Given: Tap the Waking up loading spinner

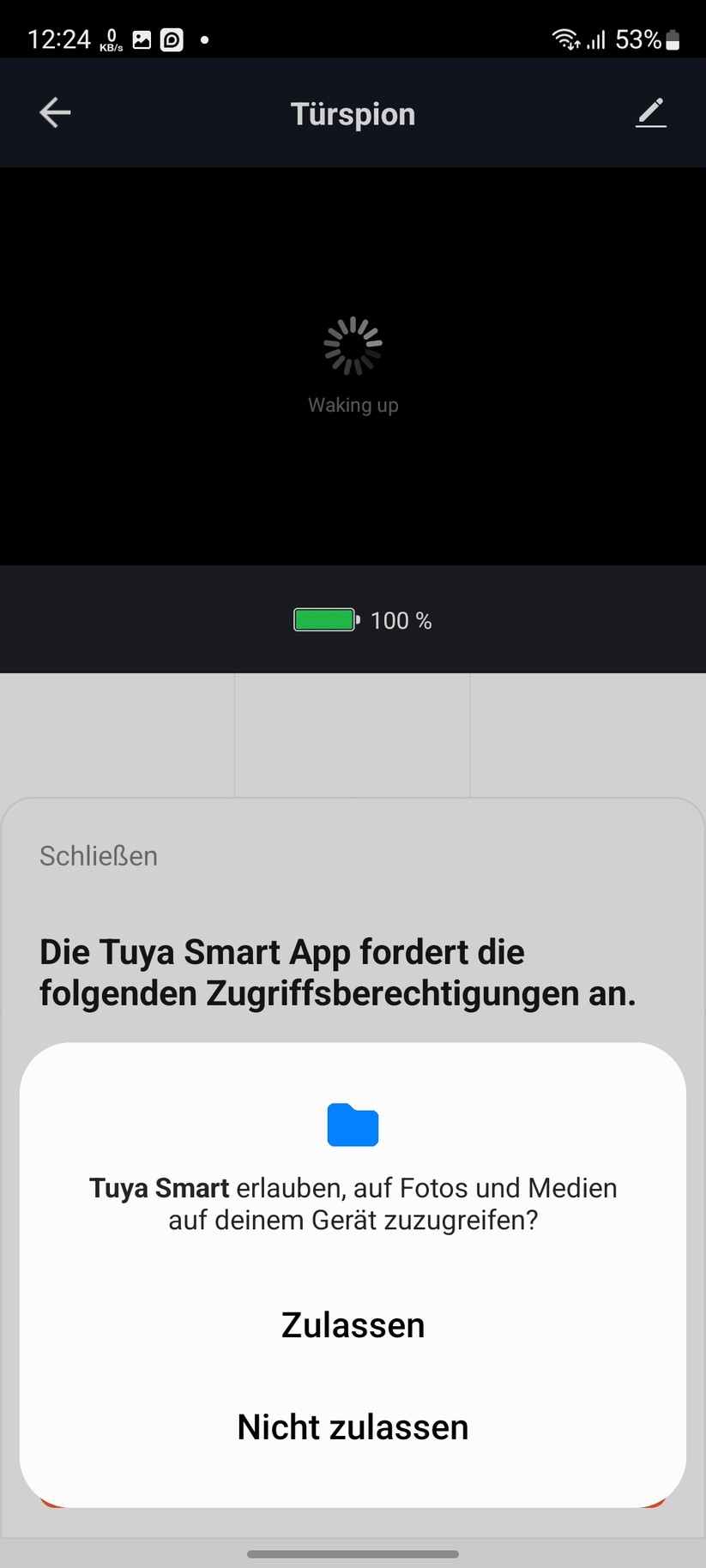Looking at the screenshot, I should pyautogui.click(x=353, y=345).
